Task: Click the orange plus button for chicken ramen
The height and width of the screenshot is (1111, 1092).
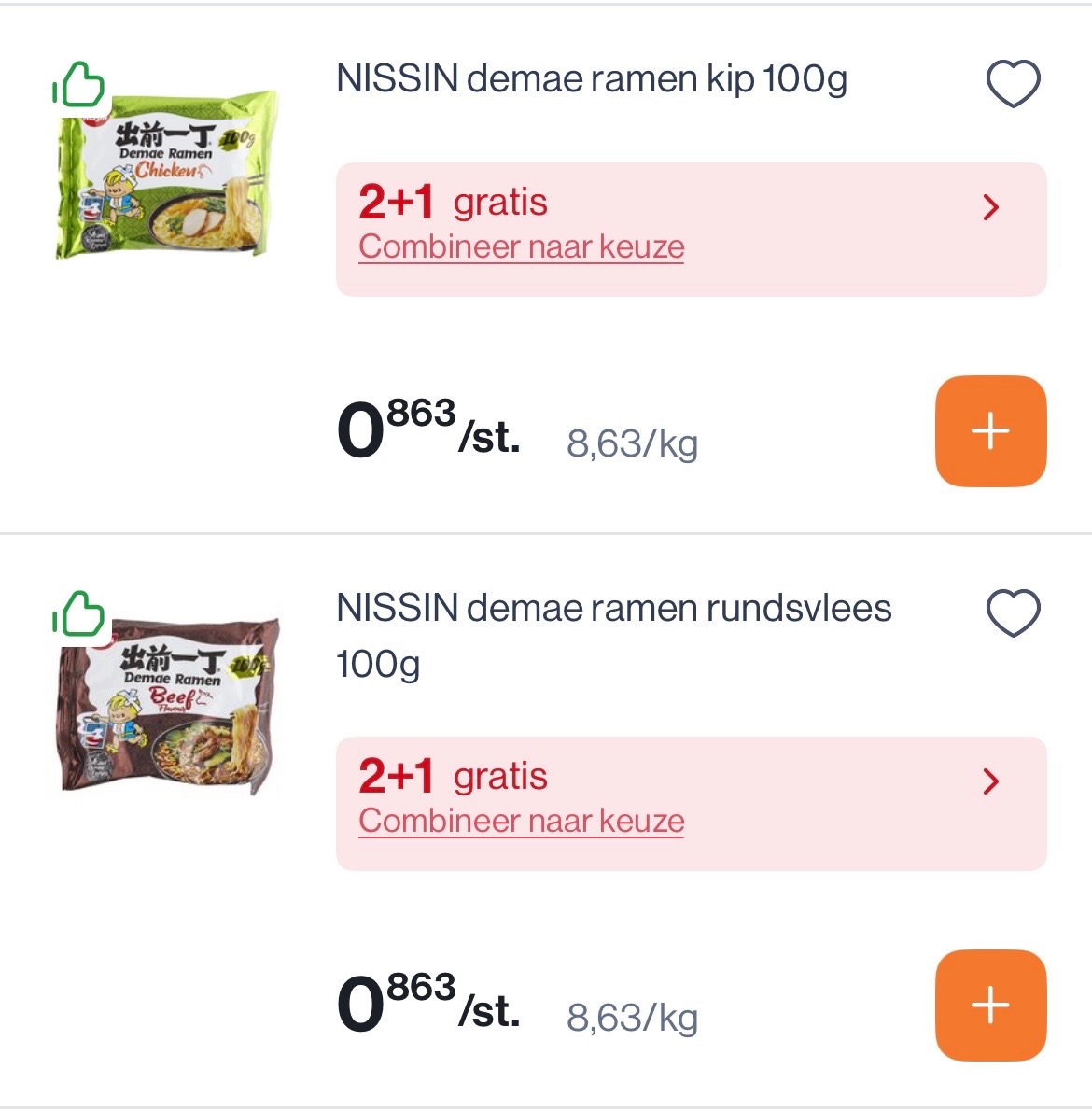Action: 990,430
